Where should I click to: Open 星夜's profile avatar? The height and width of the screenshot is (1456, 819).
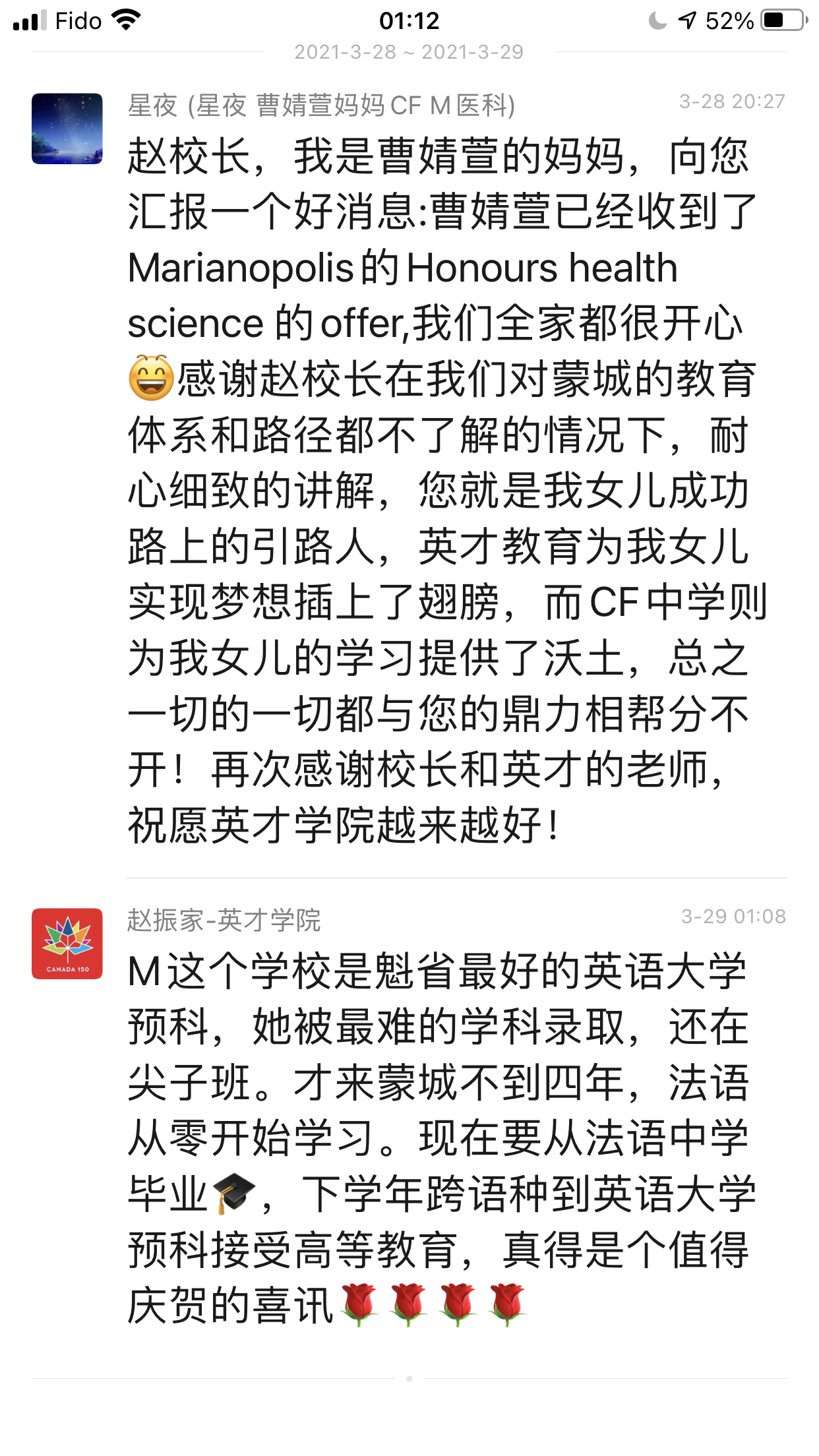pyautogui.click(x=67, y=129)
